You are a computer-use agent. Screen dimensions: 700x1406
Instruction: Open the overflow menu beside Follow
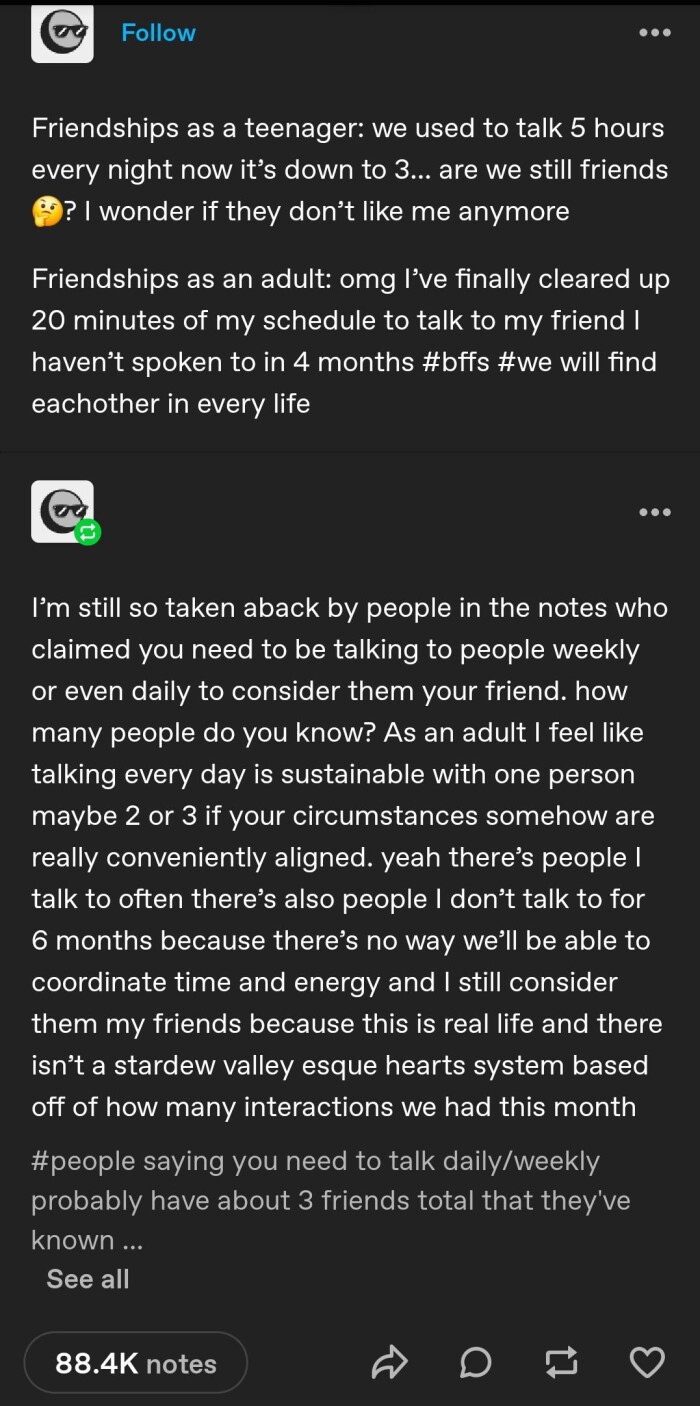(x=654, y=33)
